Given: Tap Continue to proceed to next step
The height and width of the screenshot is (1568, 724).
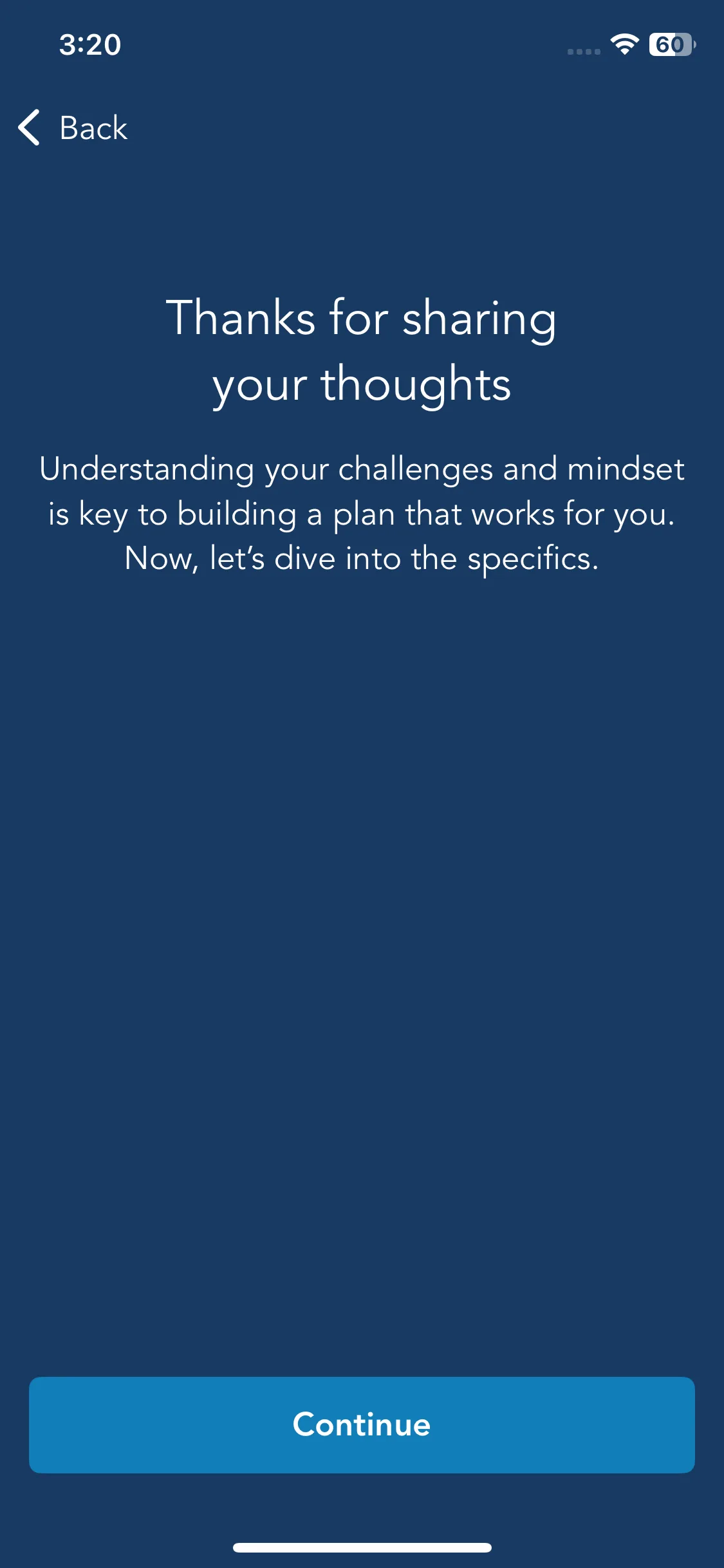Looking at the screenshot, I should tap(362, 1424).
